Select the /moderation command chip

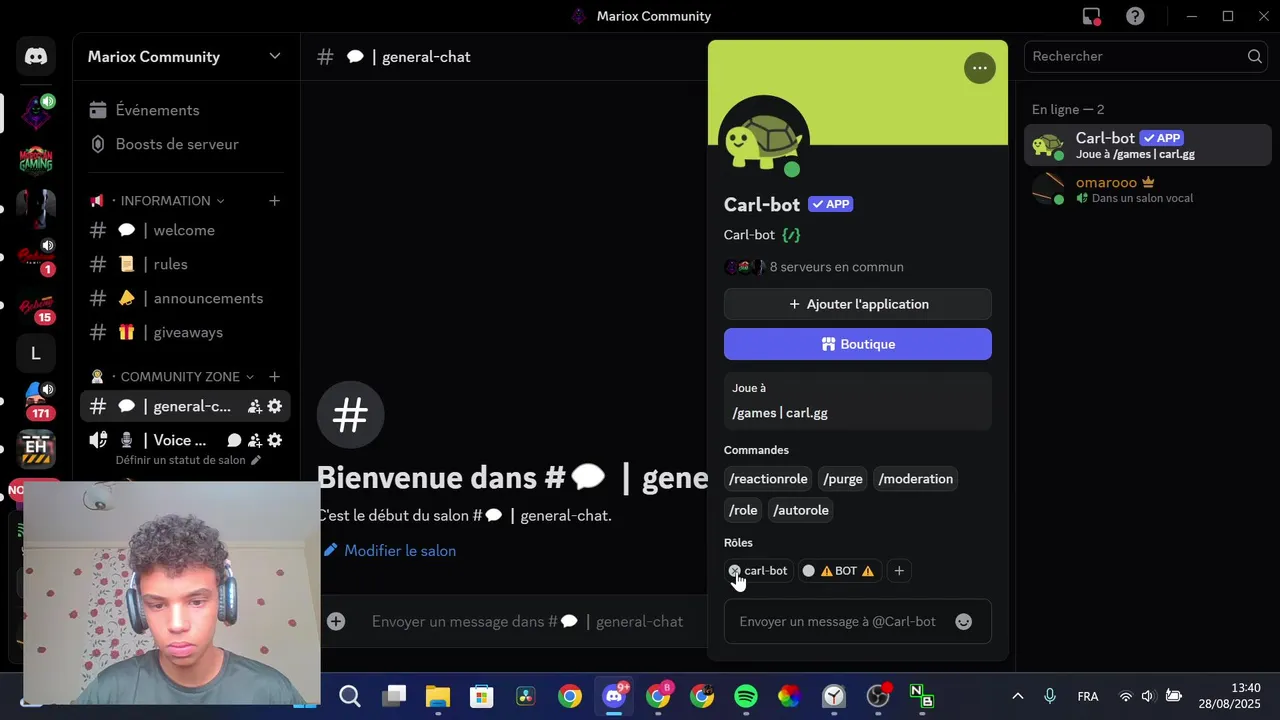(915, 479)
